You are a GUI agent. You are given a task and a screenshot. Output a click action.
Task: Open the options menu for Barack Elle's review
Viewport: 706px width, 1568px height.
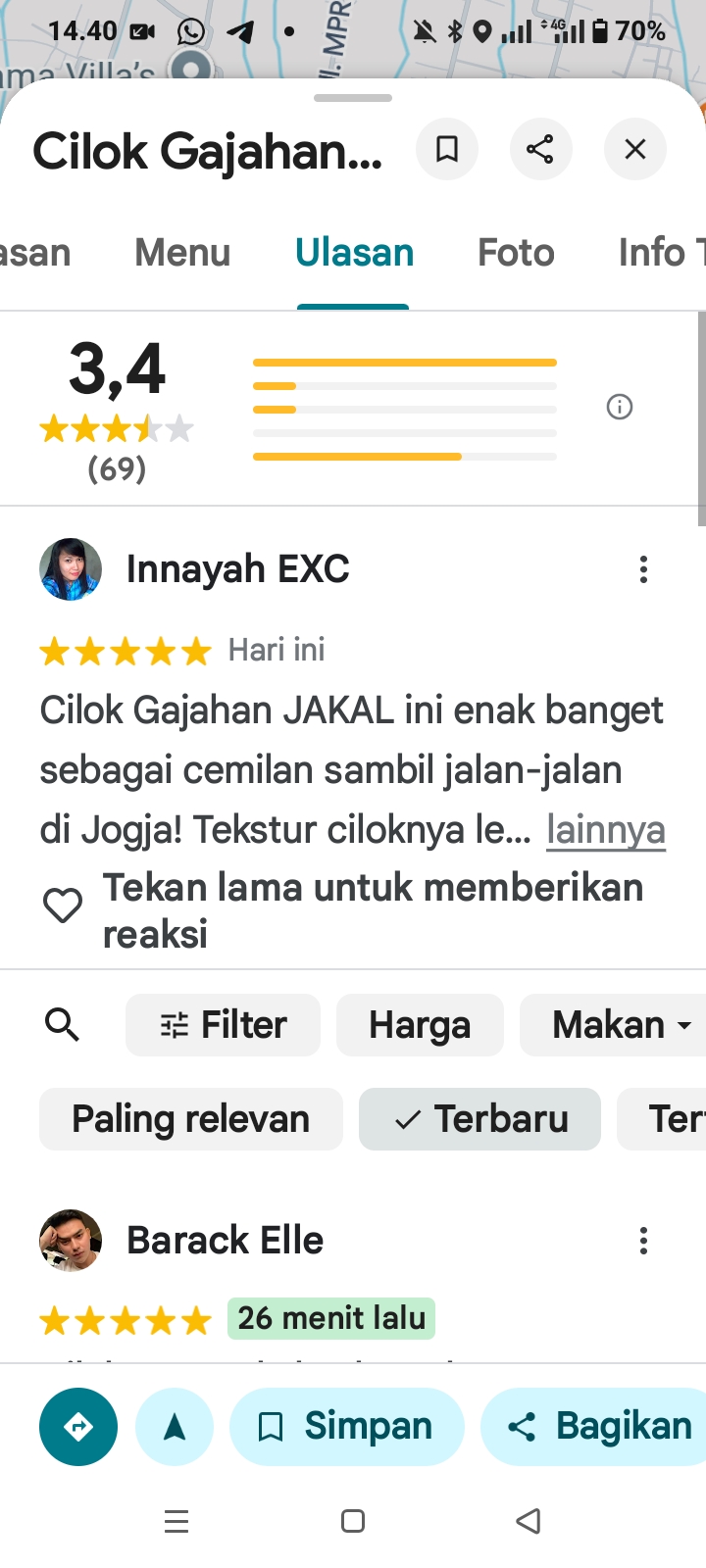[x=643, y=1241]
